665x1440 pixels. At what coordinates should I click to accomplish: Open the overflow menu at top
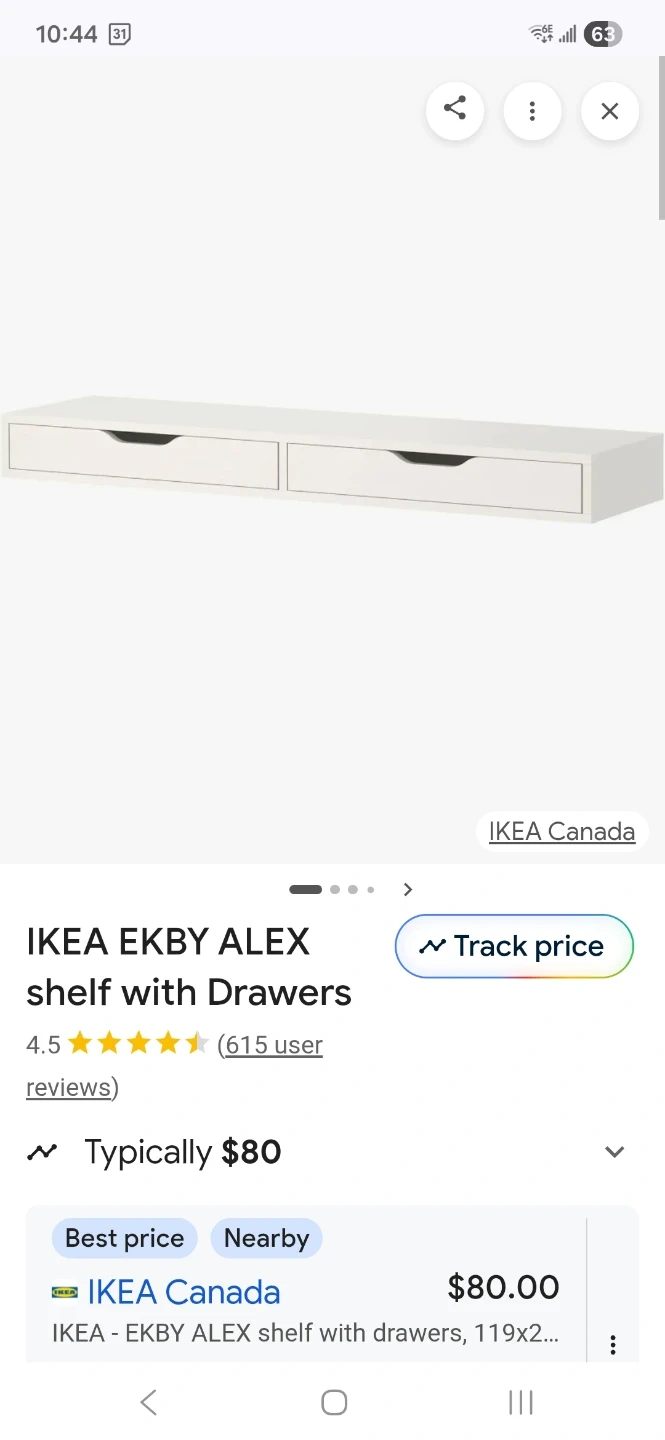pyautogui.click(x=532, y=110)
